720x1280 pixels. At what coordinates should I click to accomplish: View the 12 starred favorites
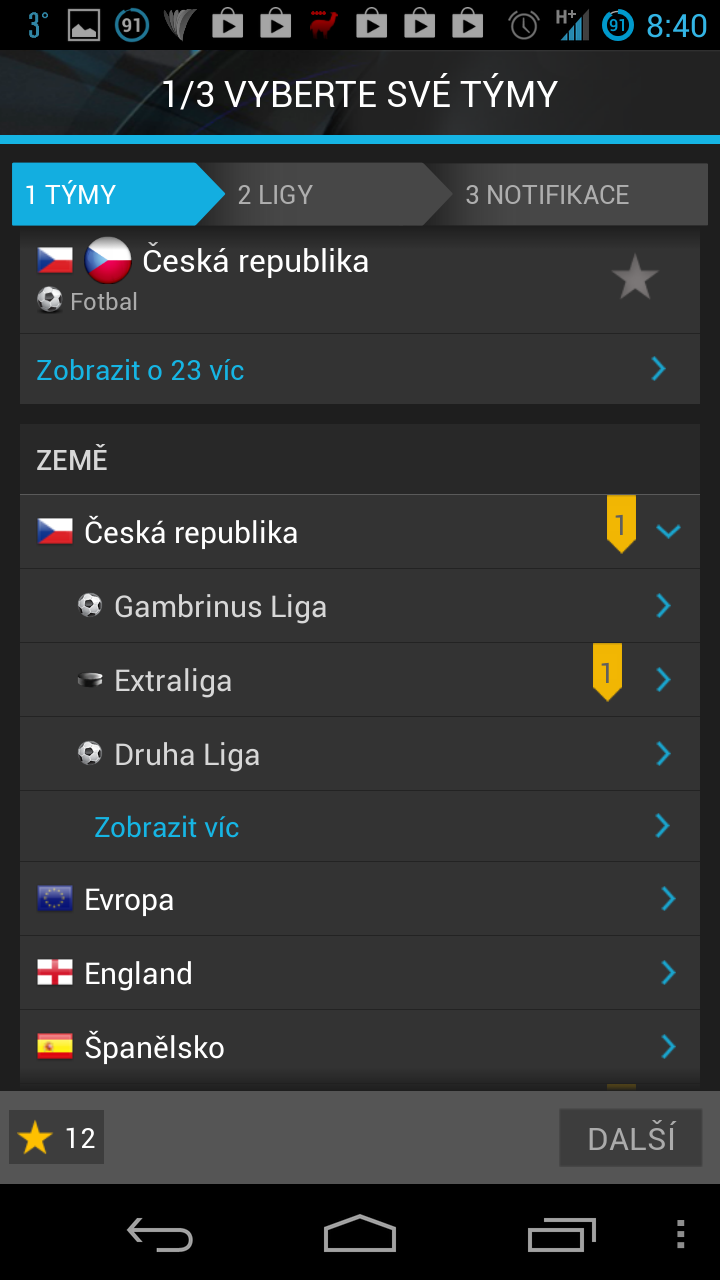57,1138
